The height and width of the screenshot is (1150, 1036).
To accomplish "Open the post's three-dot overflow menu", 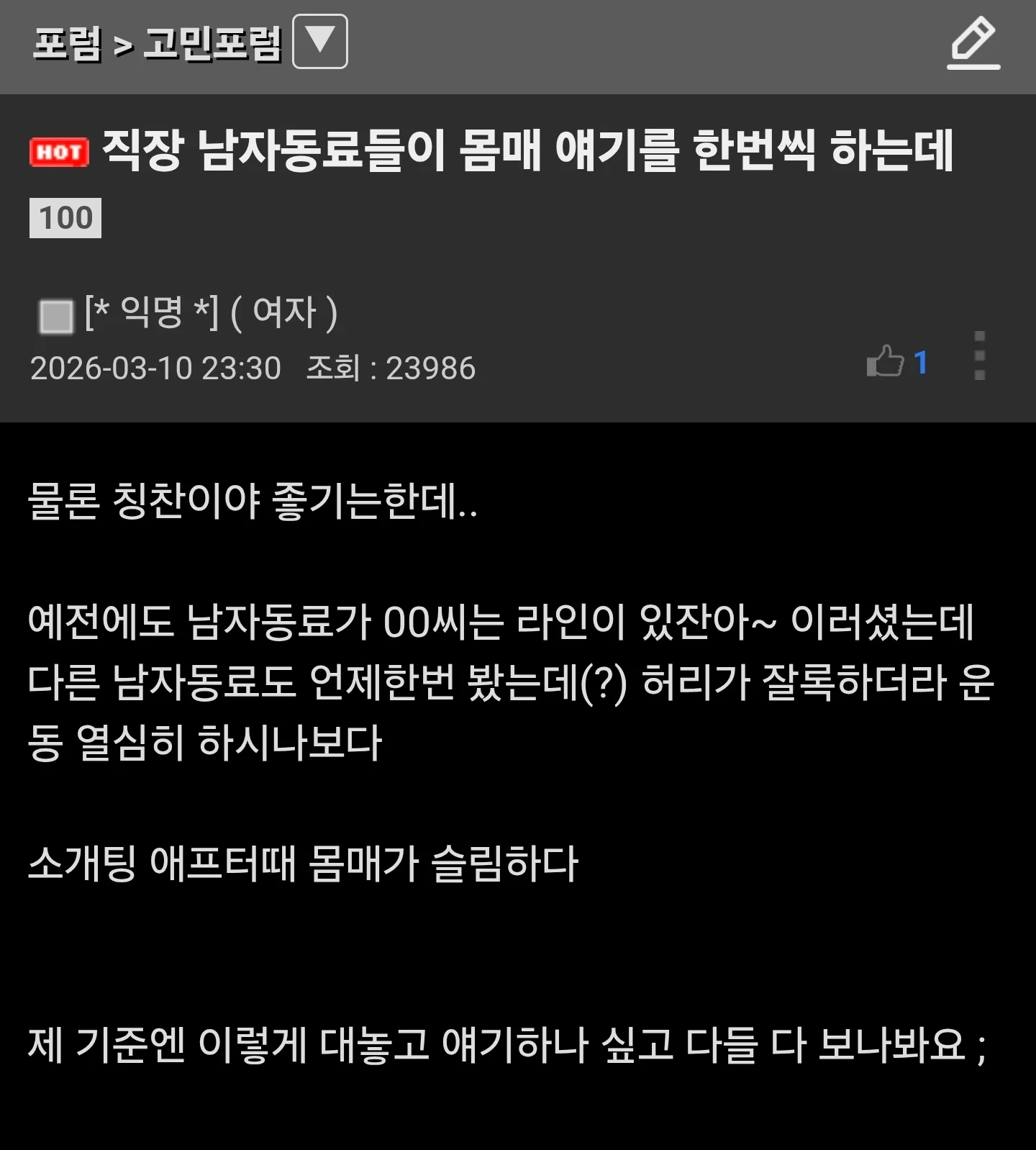I will (979, 356).
